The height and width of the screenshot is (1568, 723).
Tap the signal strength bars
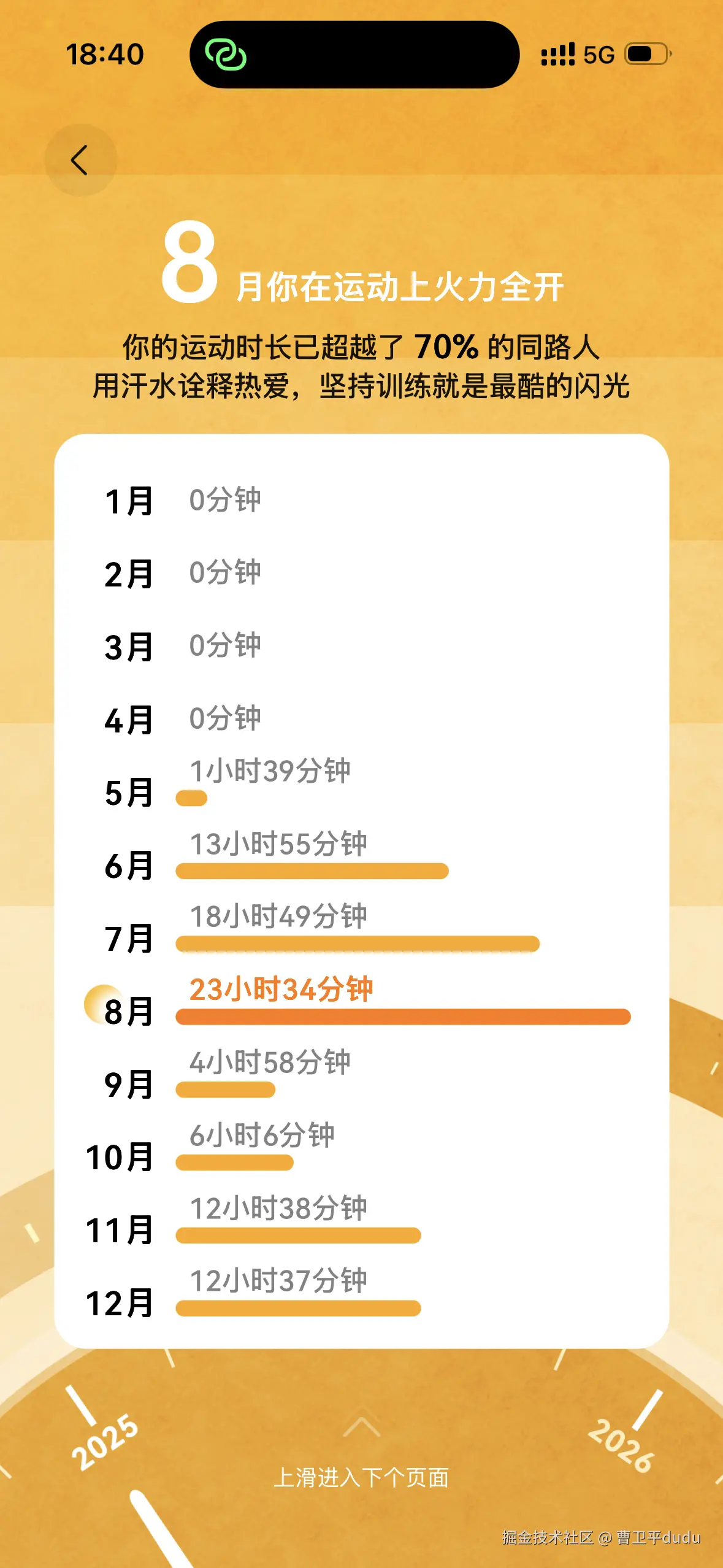coord(557,55)
